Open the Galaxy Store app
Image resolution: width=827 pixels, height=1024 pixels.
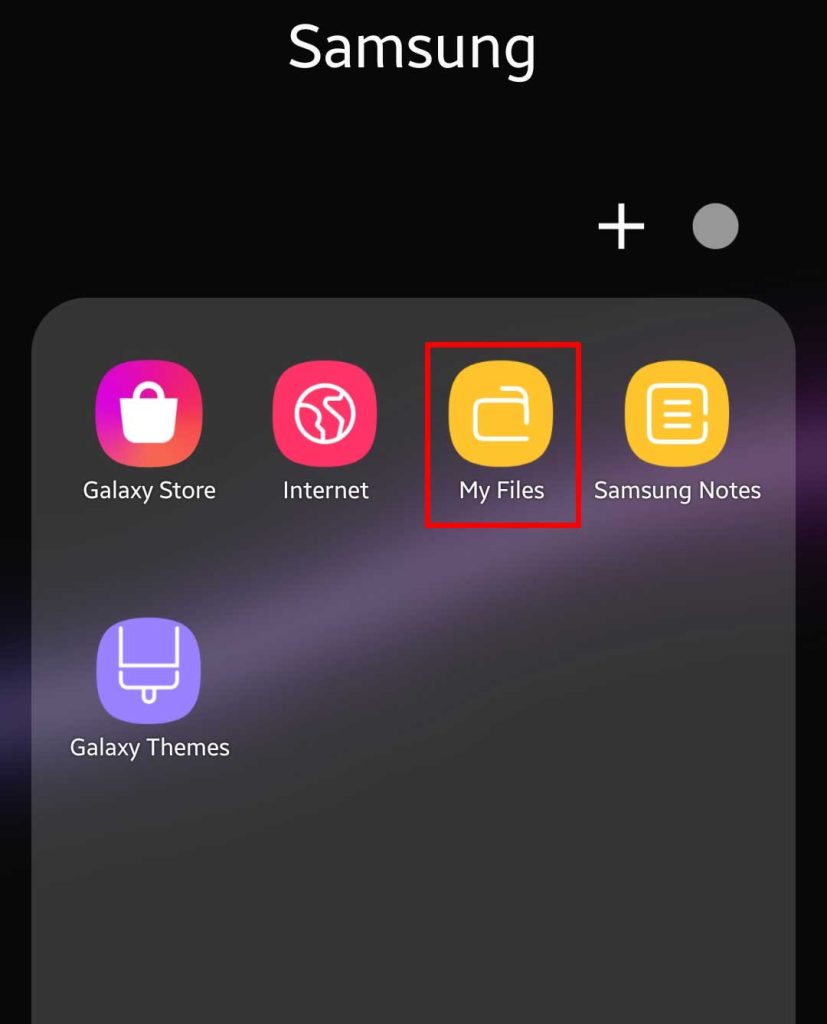click(149, 414)
